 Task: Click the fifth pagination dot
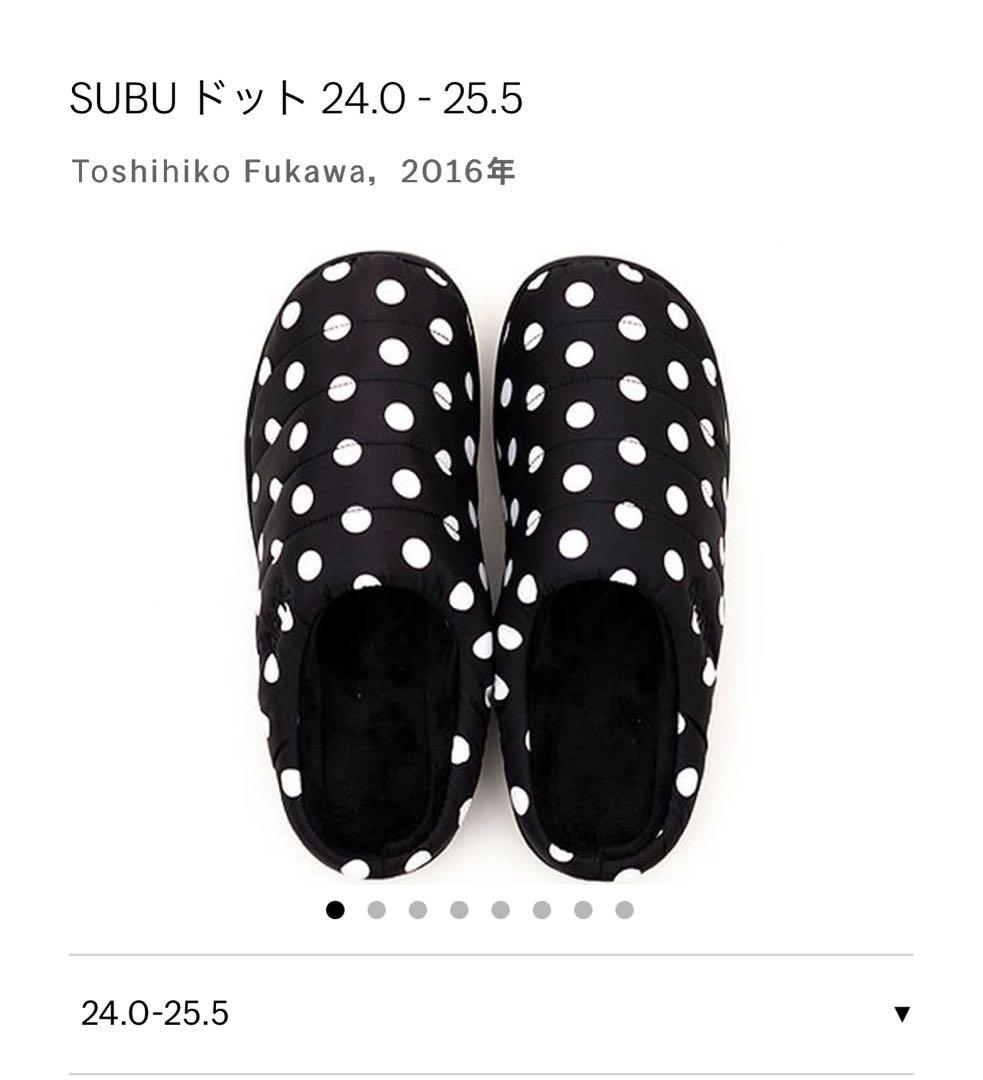coord(500,910)
